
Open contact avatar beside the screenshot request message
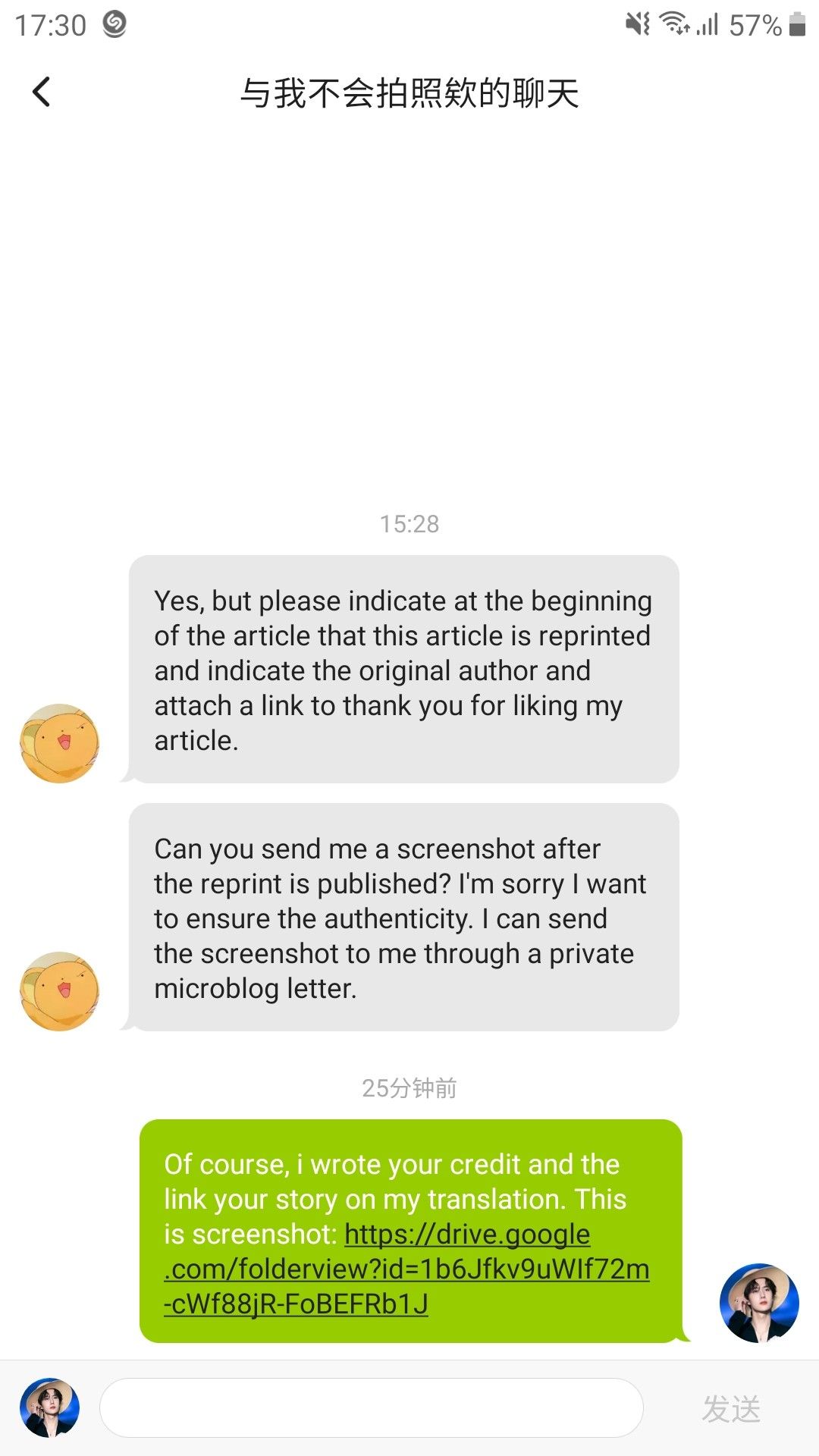tap(59, 991)
